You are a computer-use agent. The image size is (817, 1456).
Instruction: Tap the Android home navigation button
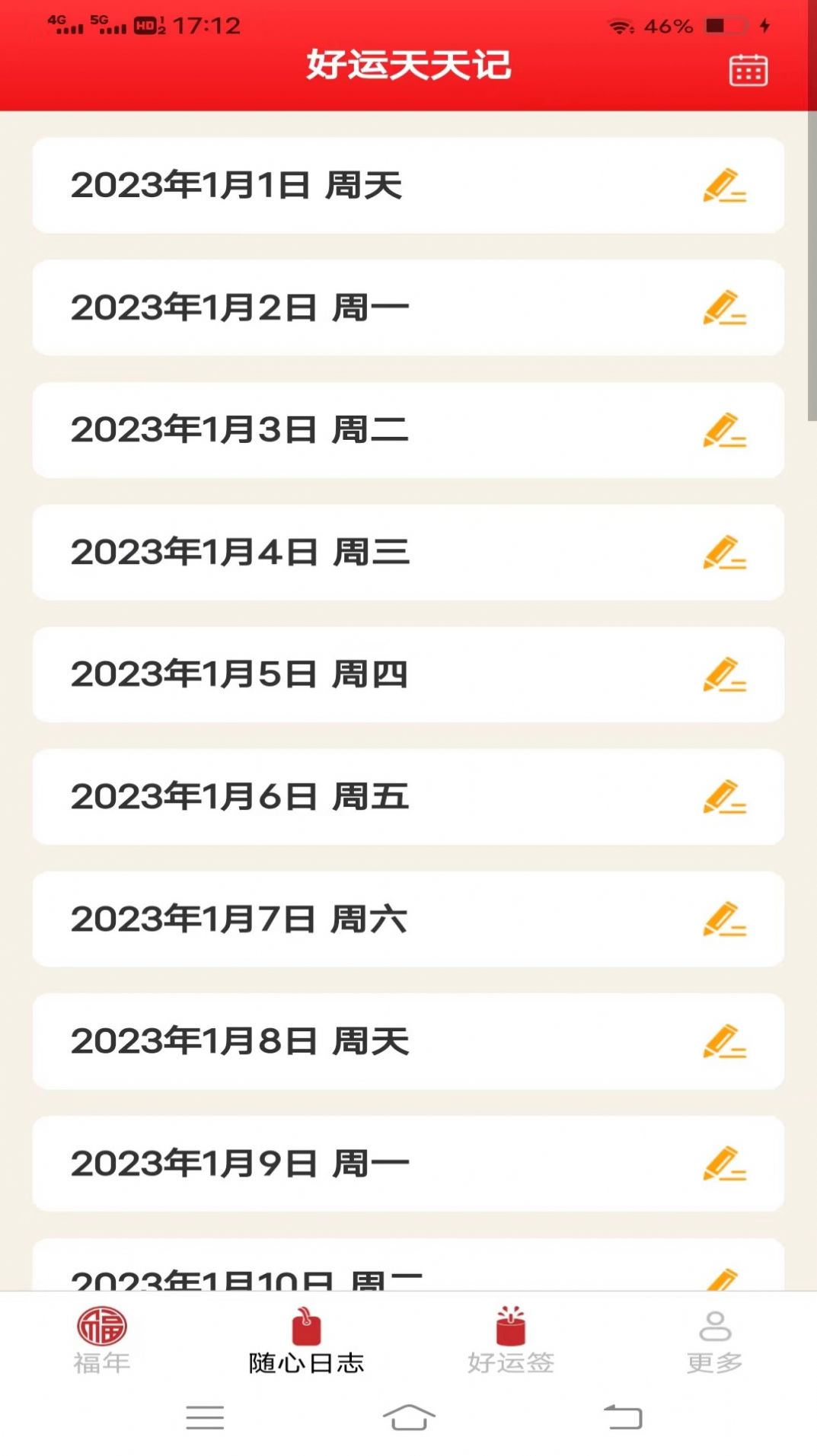point(408,1417)
